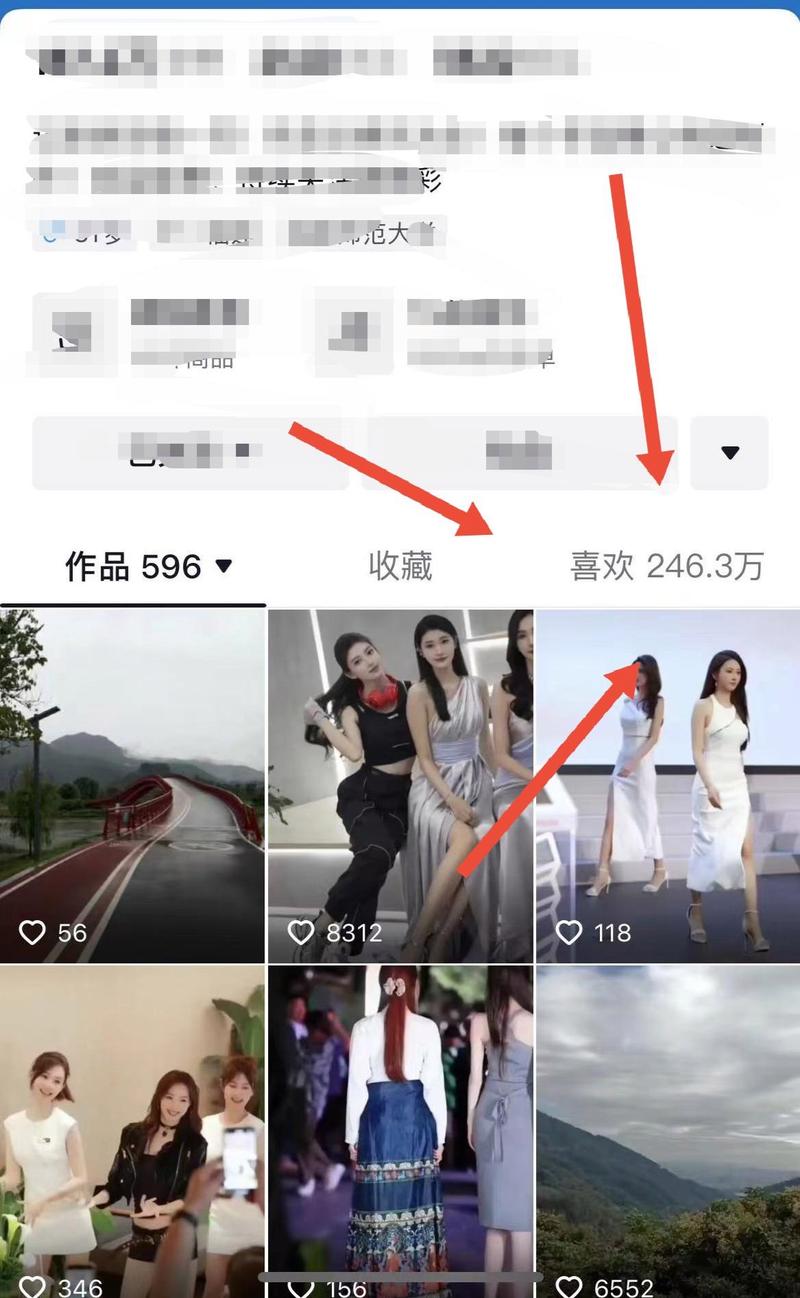Switch to the 收藏 tab

[x=400, y=566]
